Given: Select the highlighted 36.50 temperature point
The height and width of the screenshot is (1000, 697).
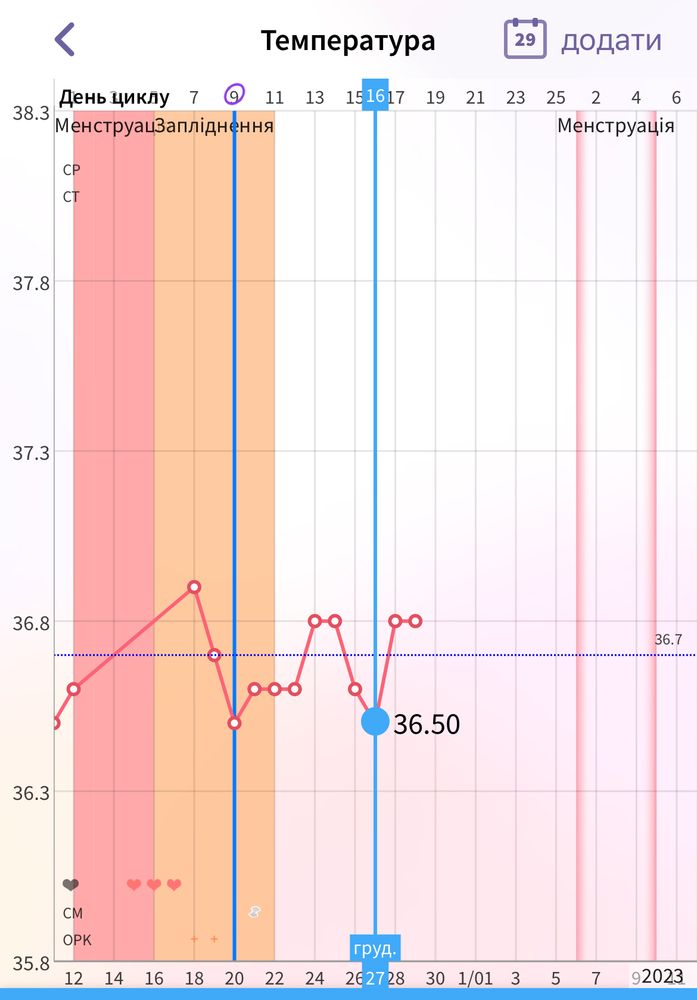Looking at the screenshot, I should point(375,721).
